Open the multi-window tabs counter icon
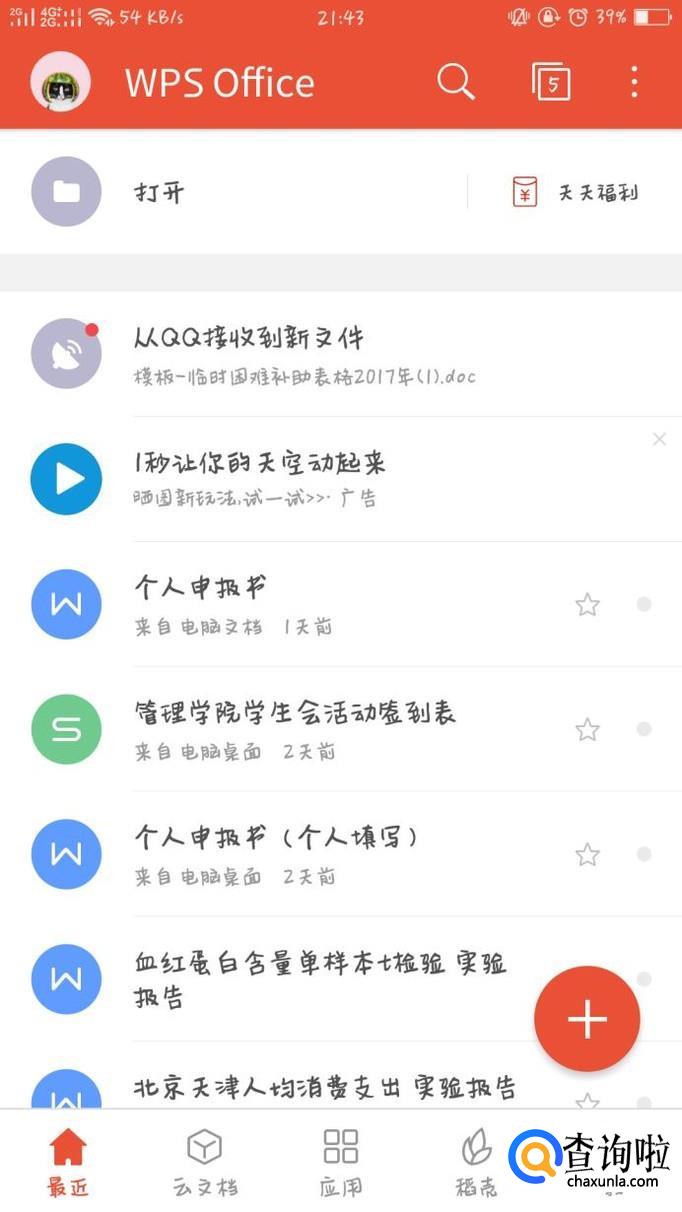Screen dimensions: 682x1212 (551, 82)
